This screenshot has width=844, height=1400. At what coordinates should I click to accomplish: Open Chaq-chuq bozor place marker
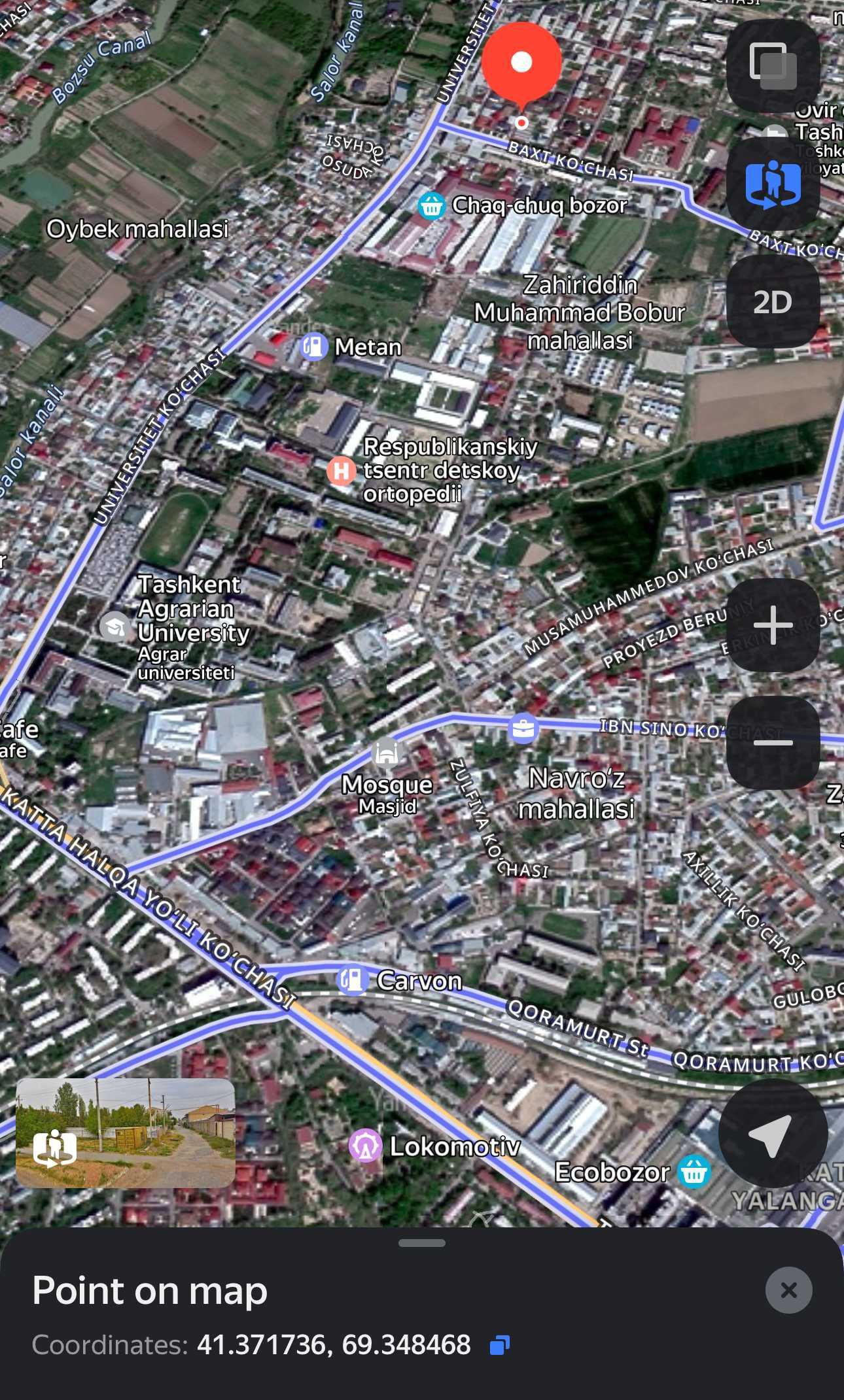pos(431,206)
